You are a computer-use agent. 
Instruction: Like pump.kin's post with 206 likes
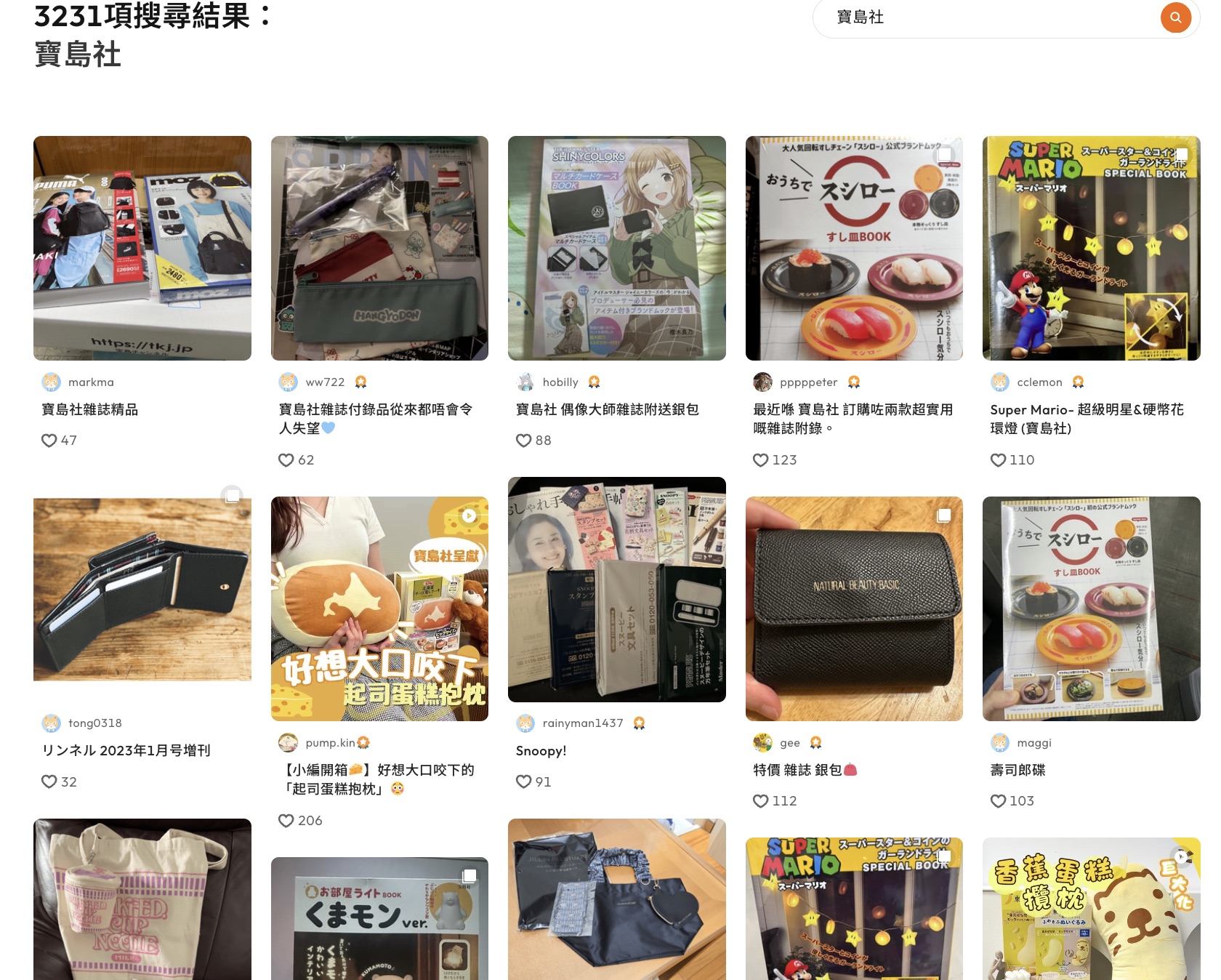tap(286, 821)
